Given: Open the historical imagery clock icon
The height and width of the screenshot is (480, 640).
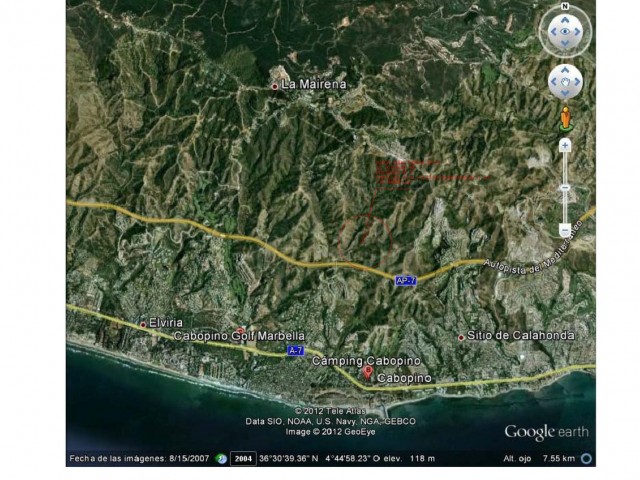Looking at the screenshot, I should [x=219, y=458].
